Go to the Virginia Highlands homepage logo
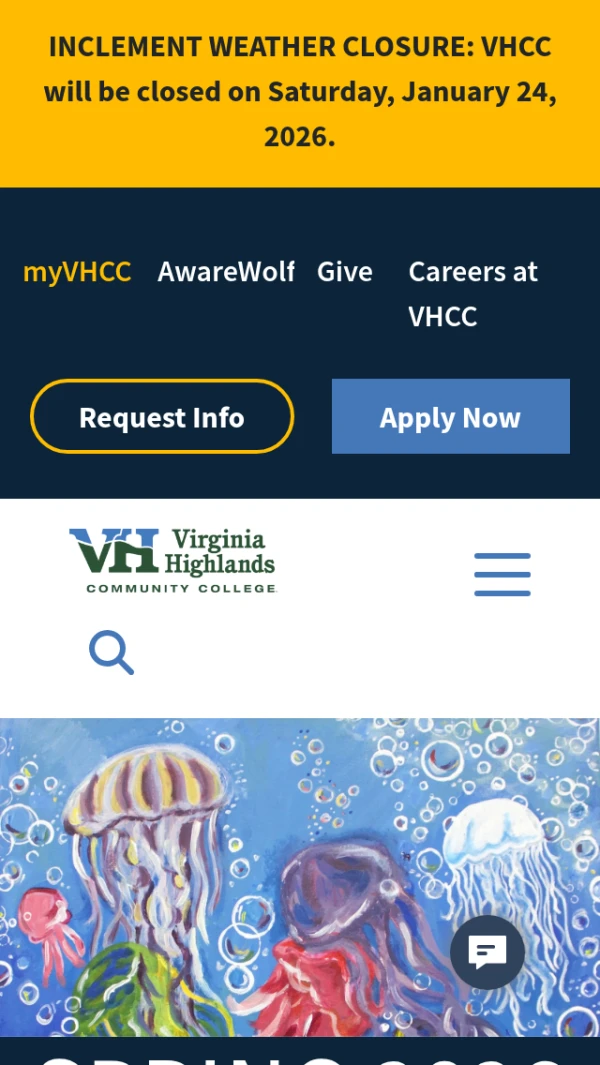This screenshot has height=1065, width=600. pyautogui.click(x=172, y=561)
